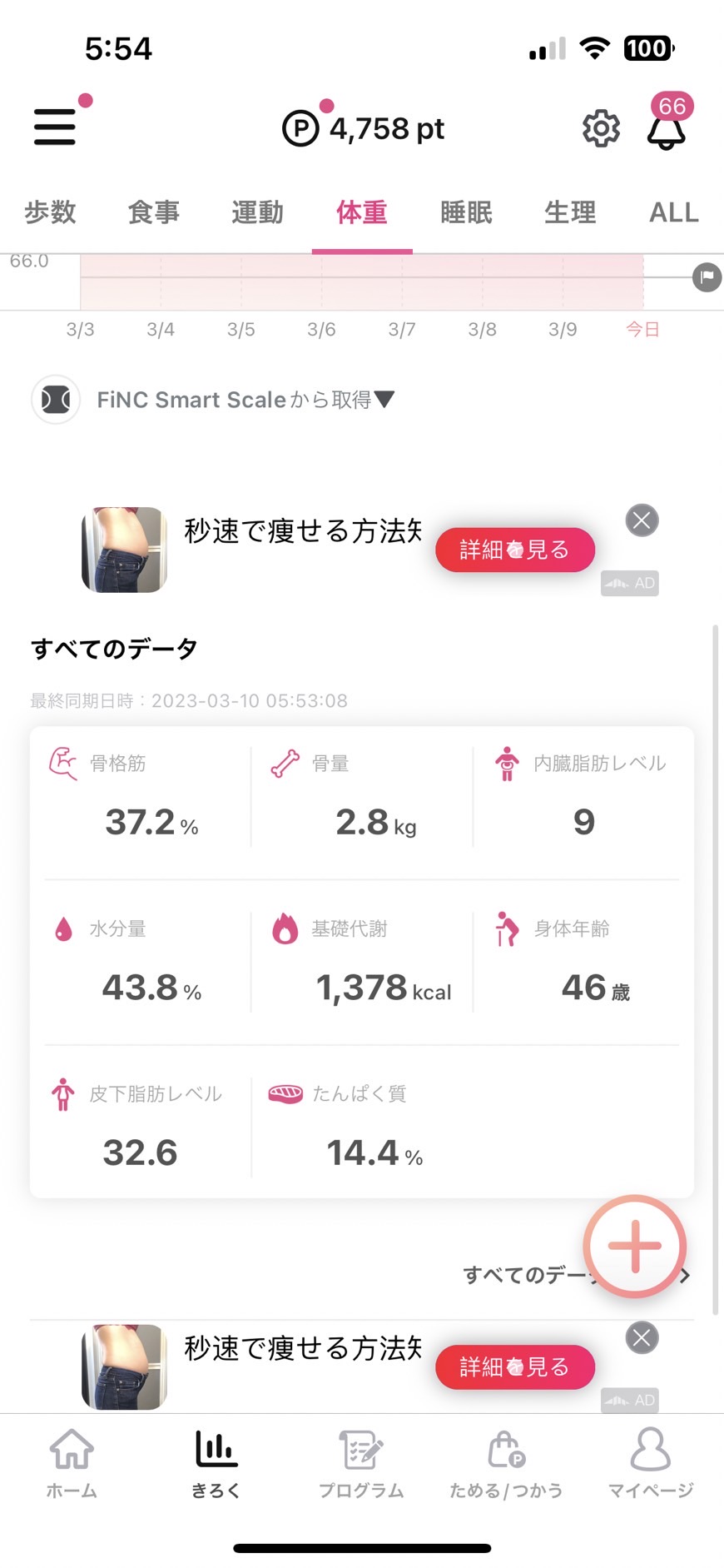Switch to ためる/つかう tab

506,1465
